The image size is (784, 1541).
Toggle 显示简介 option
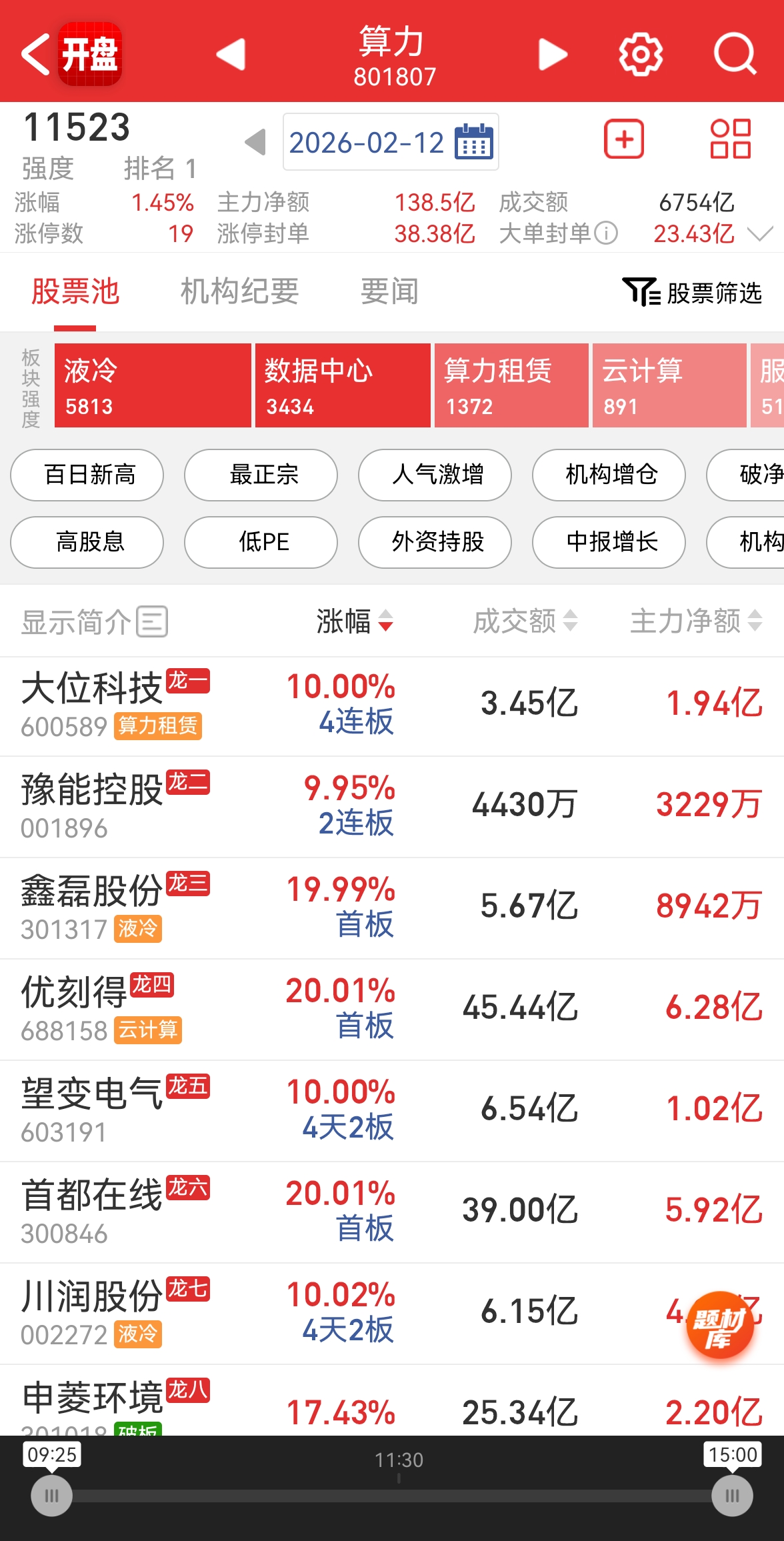click(94, 621)
